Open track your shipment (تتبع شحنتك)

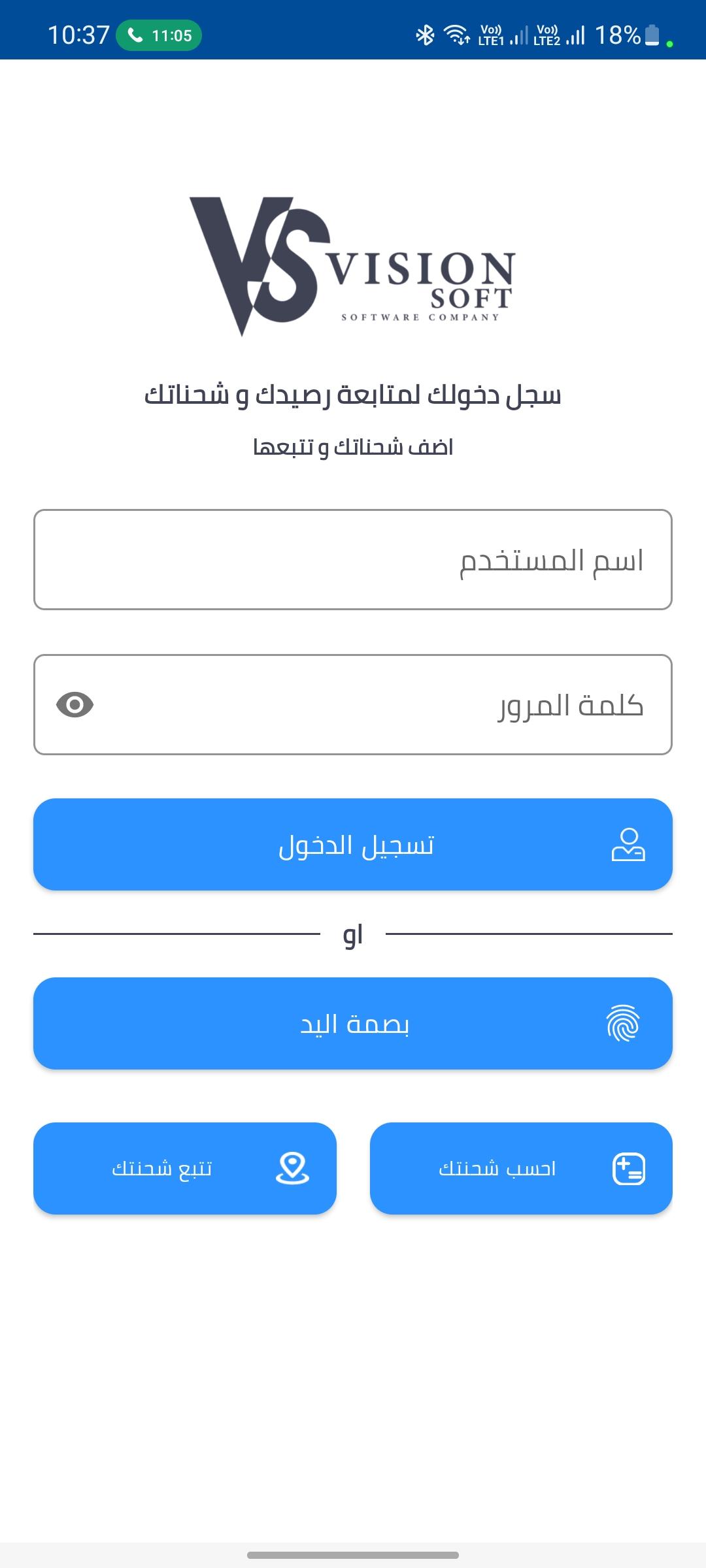click(x=185, y=1168)
